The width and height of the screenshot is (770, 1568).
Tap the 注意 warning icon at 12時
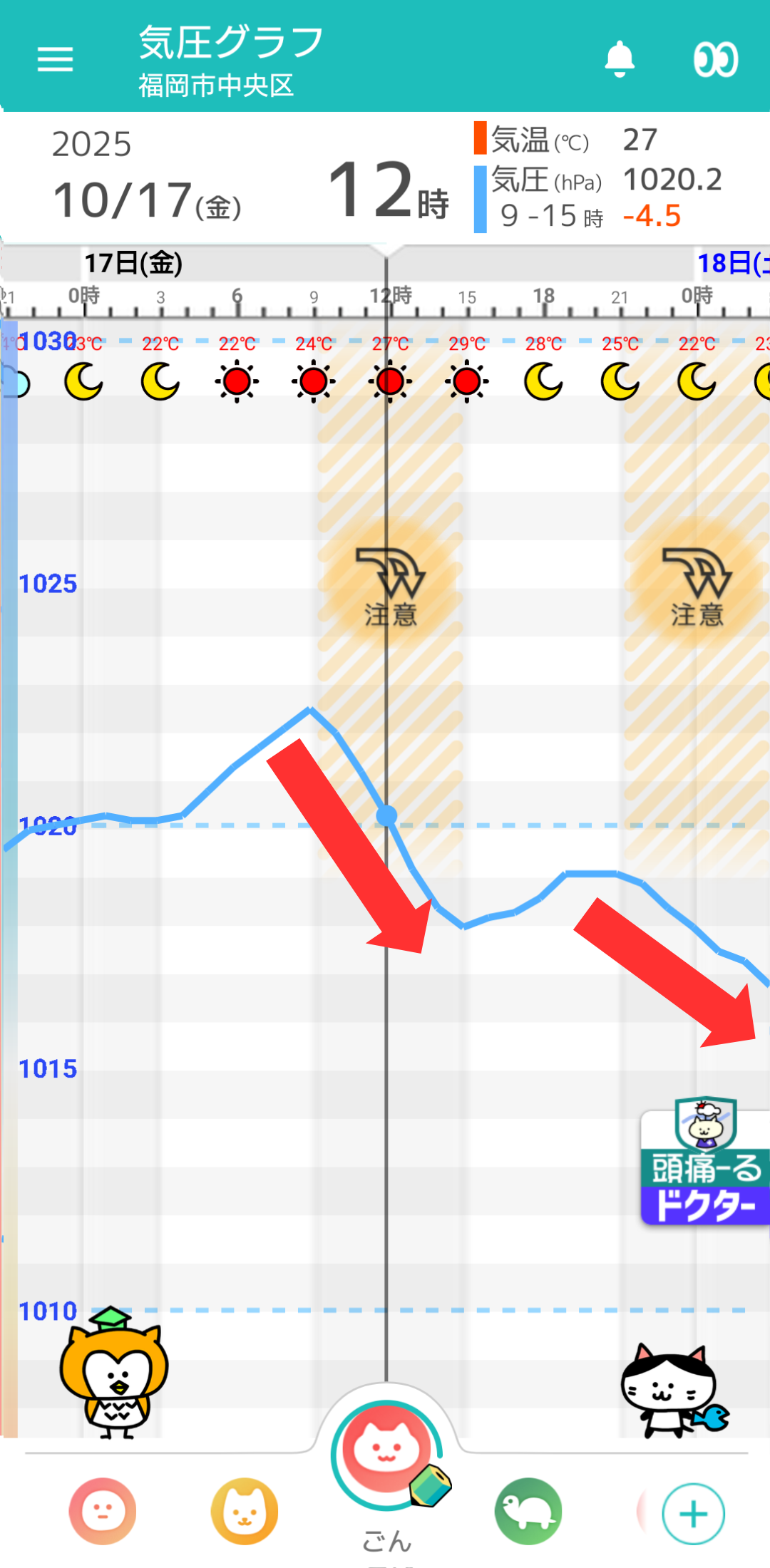pos(390,586)
